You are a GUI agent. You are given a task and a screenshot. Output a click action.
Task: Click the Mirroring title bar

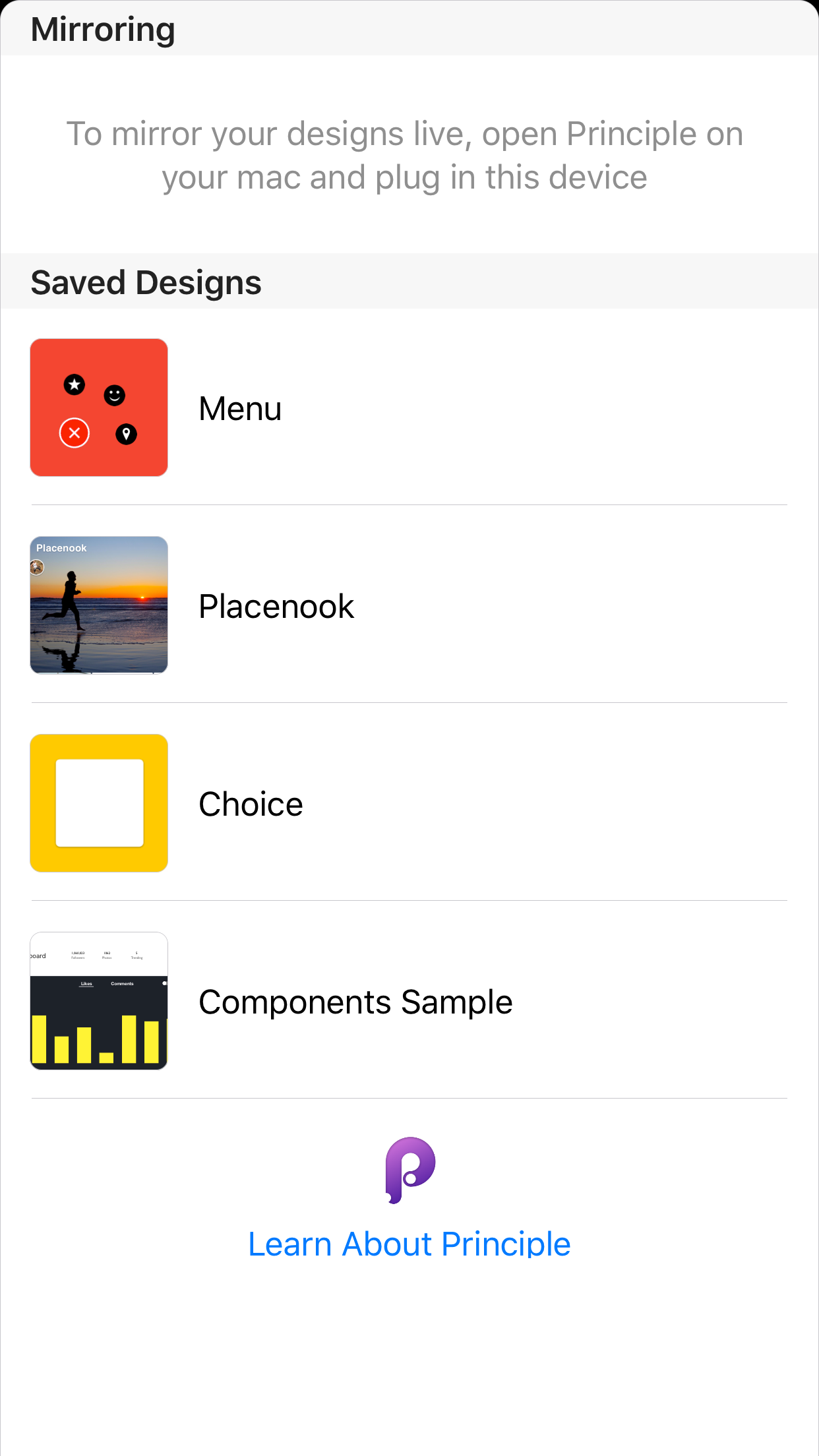point(104,28)
